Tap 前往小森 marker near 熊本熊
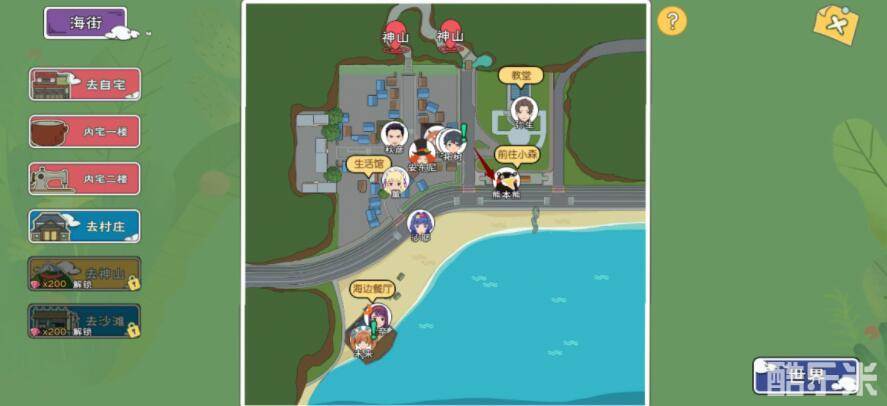 tap(517, 155)
